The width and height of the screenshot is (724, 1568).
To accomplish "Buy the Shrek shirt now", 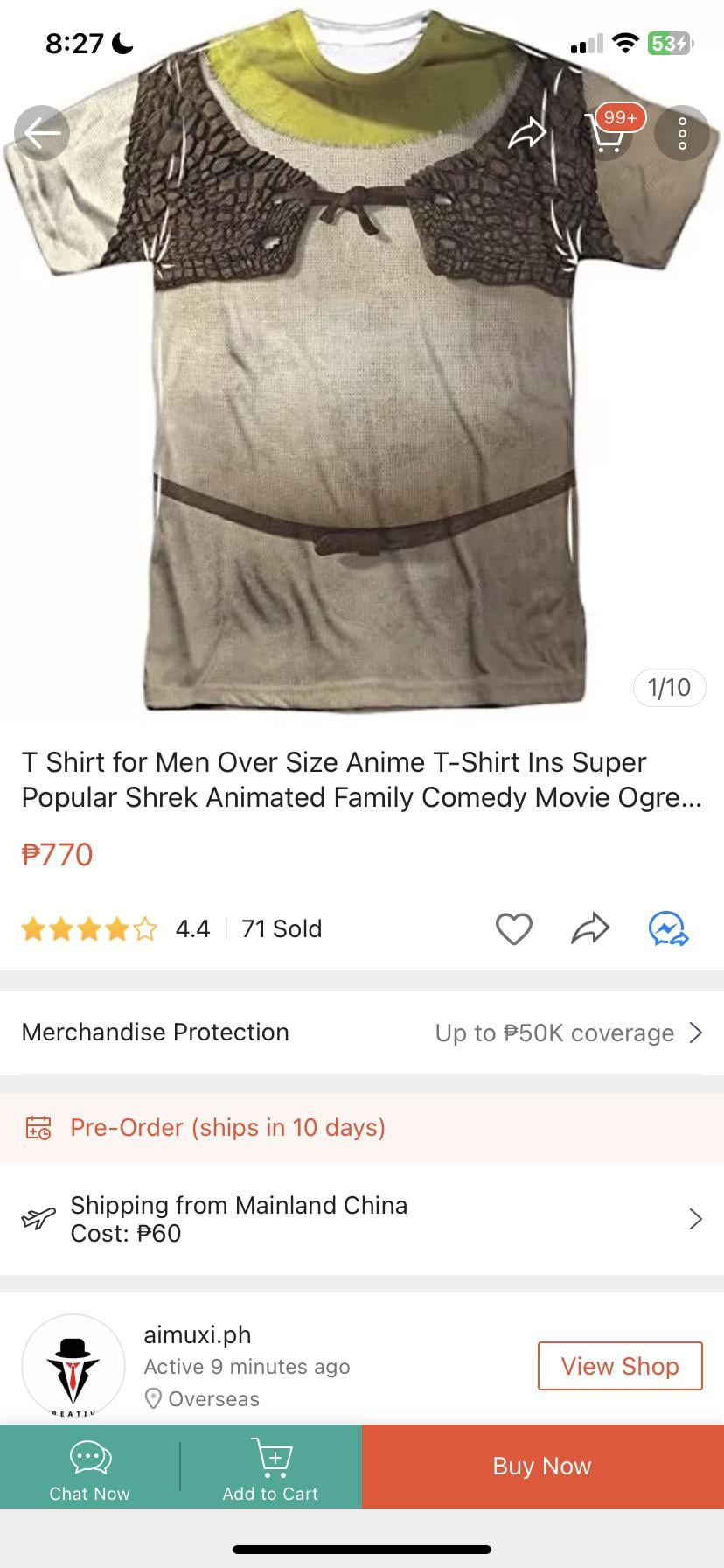I will pos(542,1466).
